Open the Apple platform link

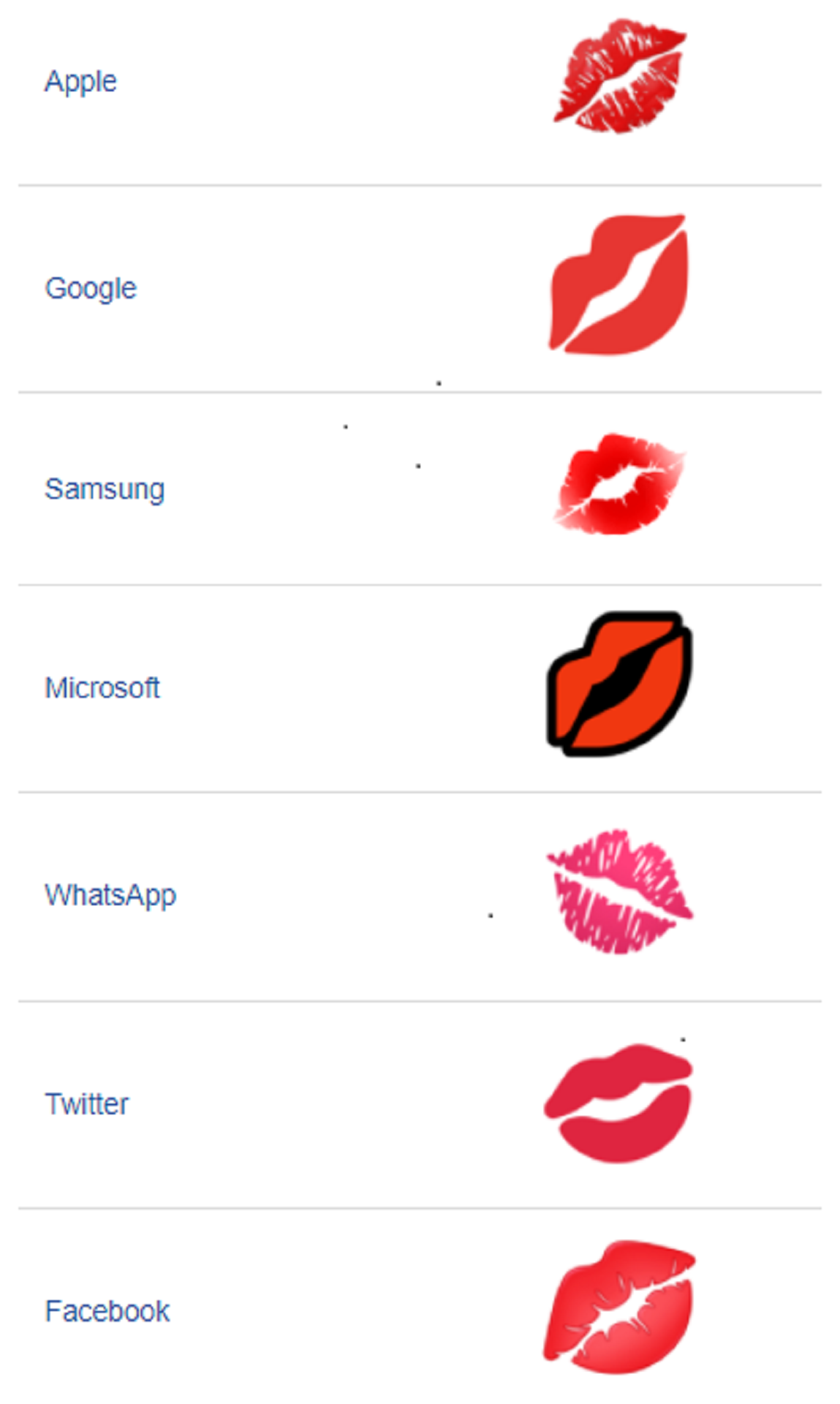pos(80,81)
